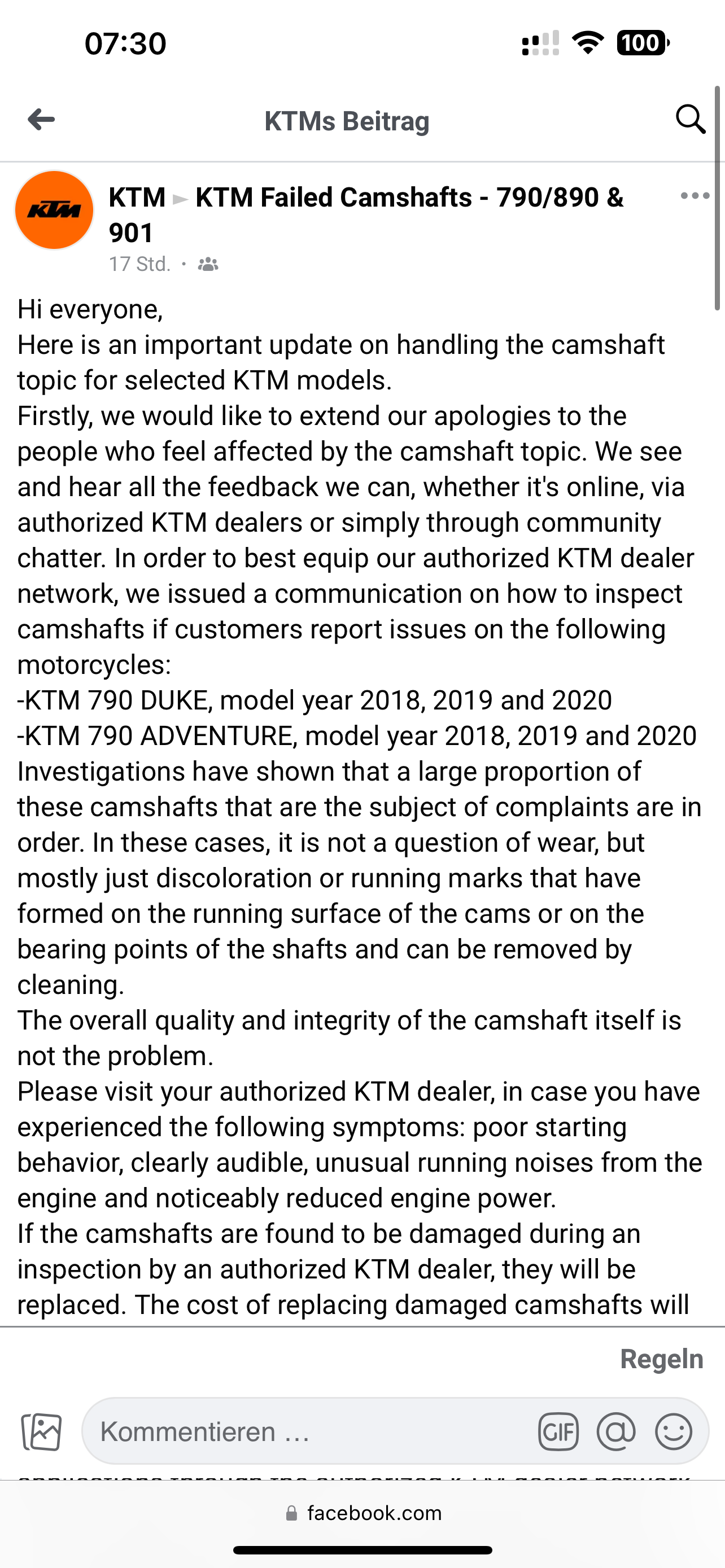Image resolution: width=725 pixels, height=1568 pixels.
Task: Open KTM's profile picture
Action: click(x=54, y=210)
